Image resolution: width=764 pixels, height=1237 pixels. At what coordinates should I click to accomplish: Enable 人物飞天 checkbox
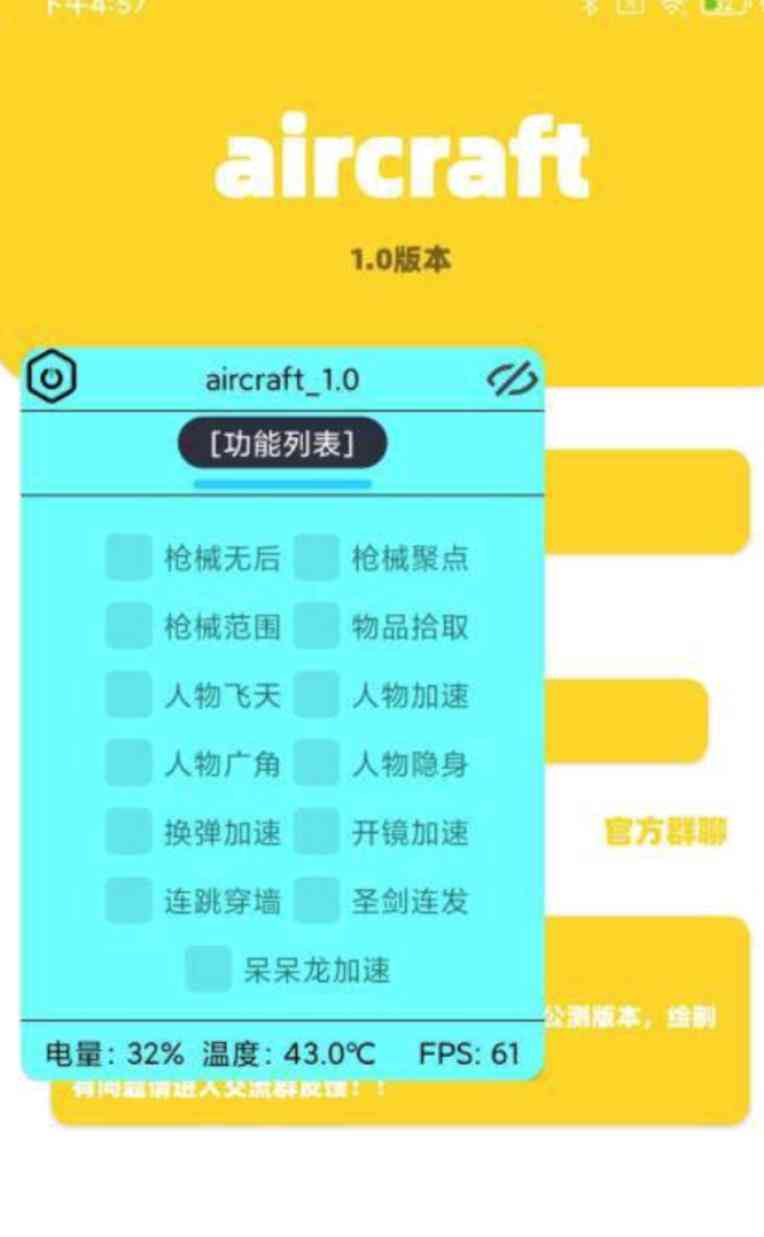[129, 695]
